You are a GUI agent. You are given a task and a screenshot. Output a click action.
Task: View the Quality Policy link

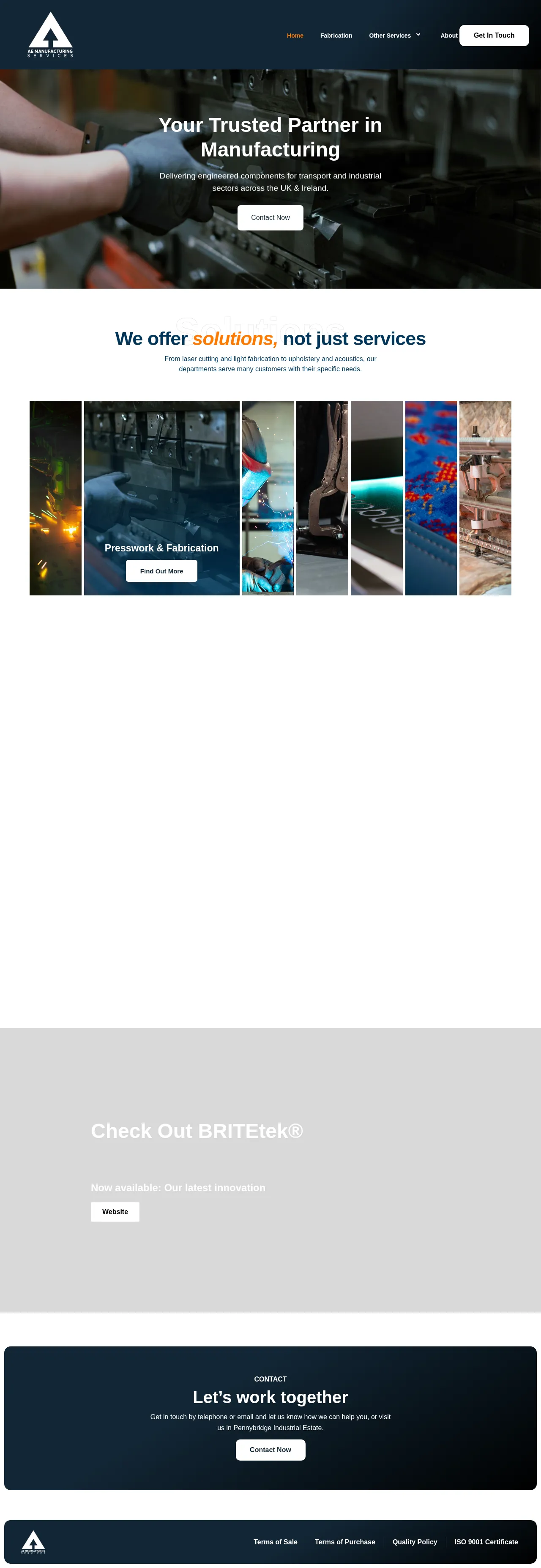pos(415,1541)
